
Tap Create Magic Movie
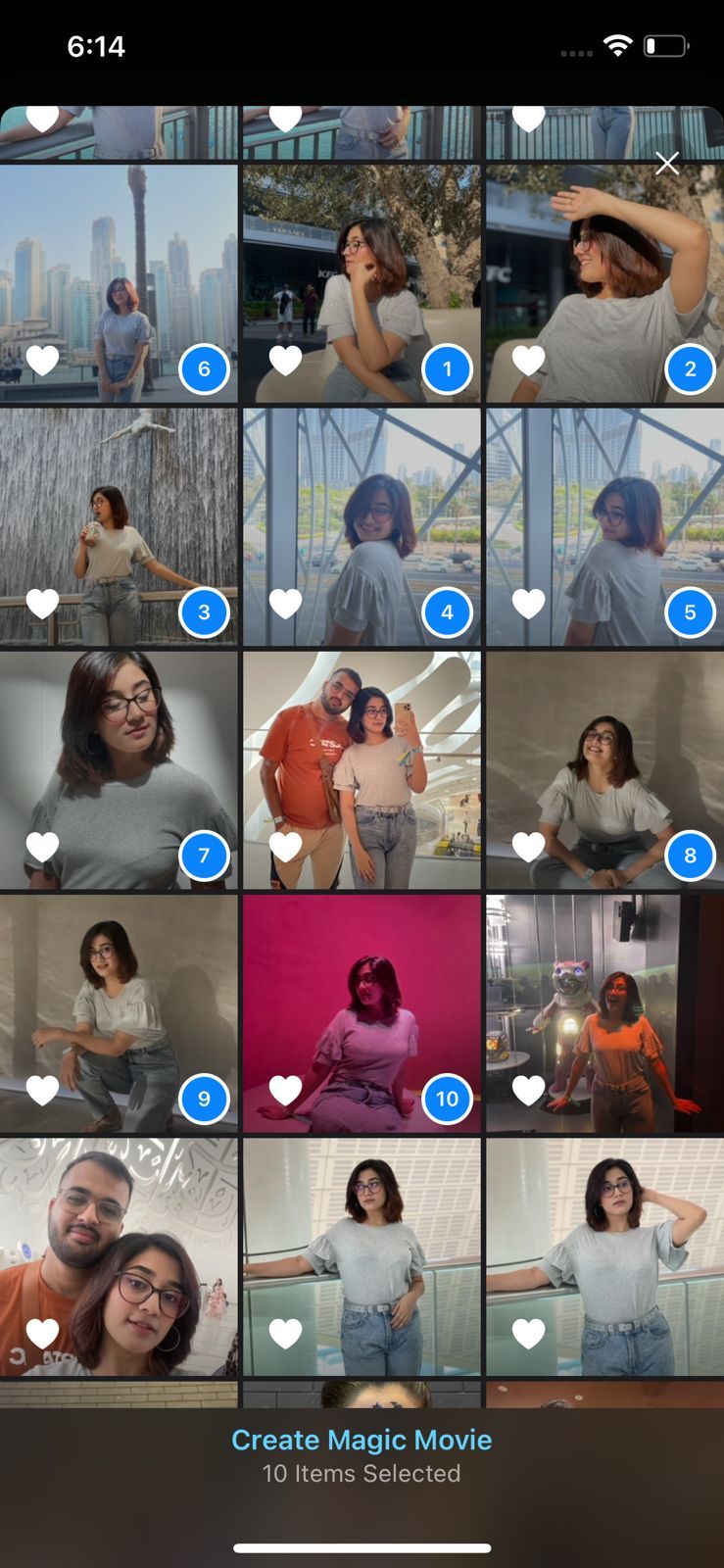click(362, 1440)
